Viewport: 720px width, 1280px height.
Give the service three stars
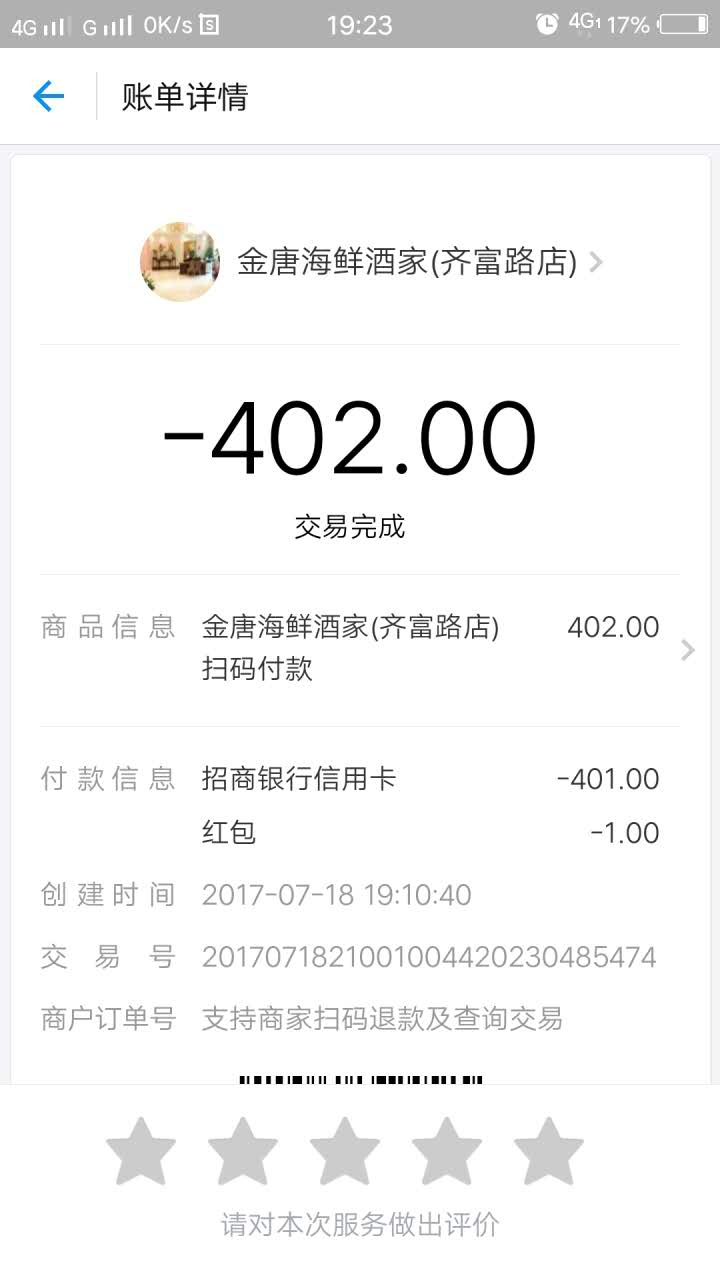point(345,1152)
